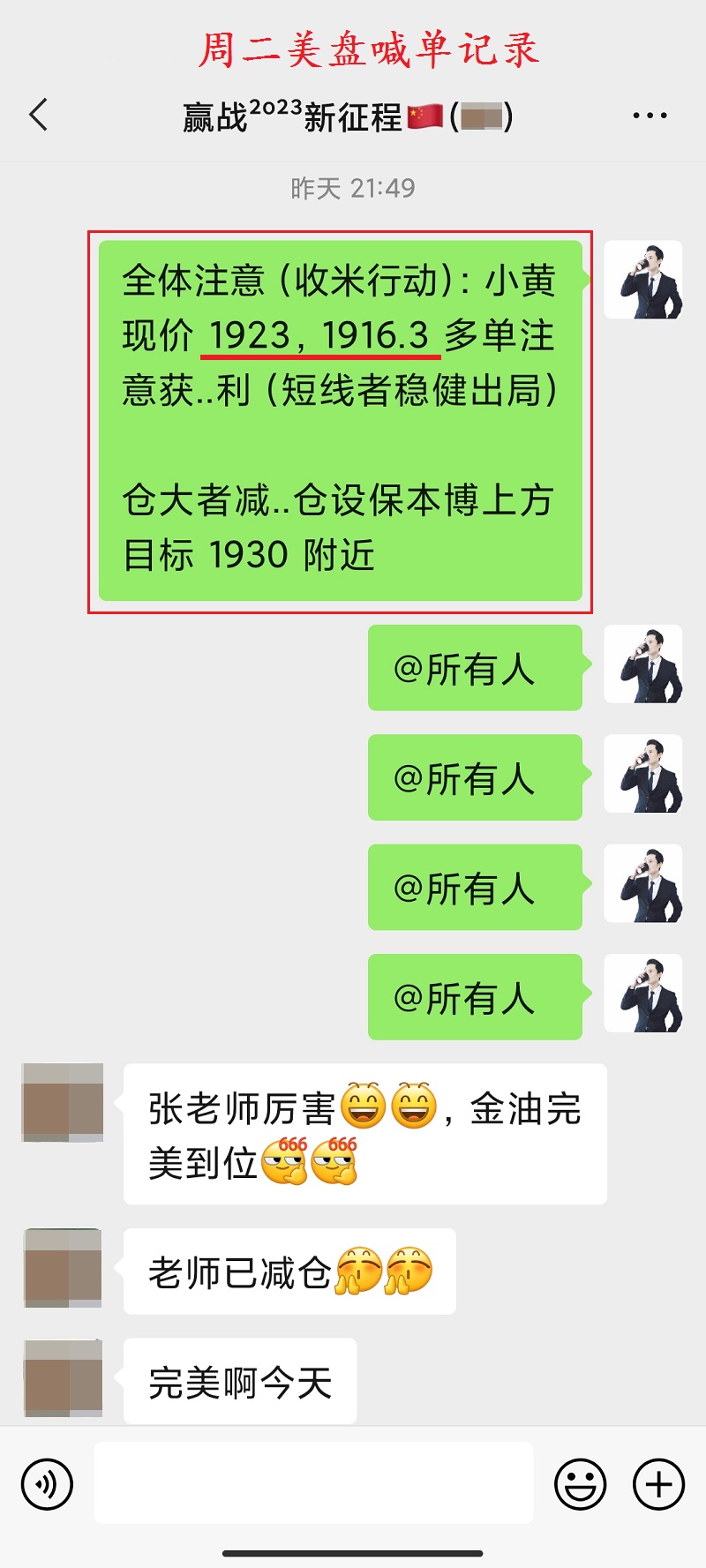Screen dimensions: 706x1568
Task: Go back to the chat list
Action: click(x=39, y=116)
